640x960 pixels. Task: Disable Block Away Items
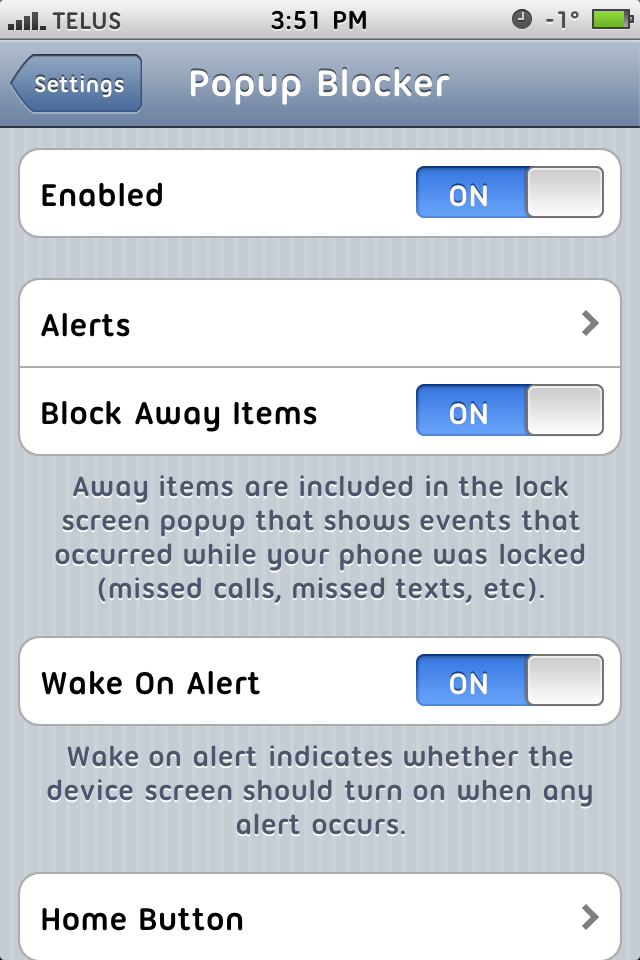click(x=509, y=412)
